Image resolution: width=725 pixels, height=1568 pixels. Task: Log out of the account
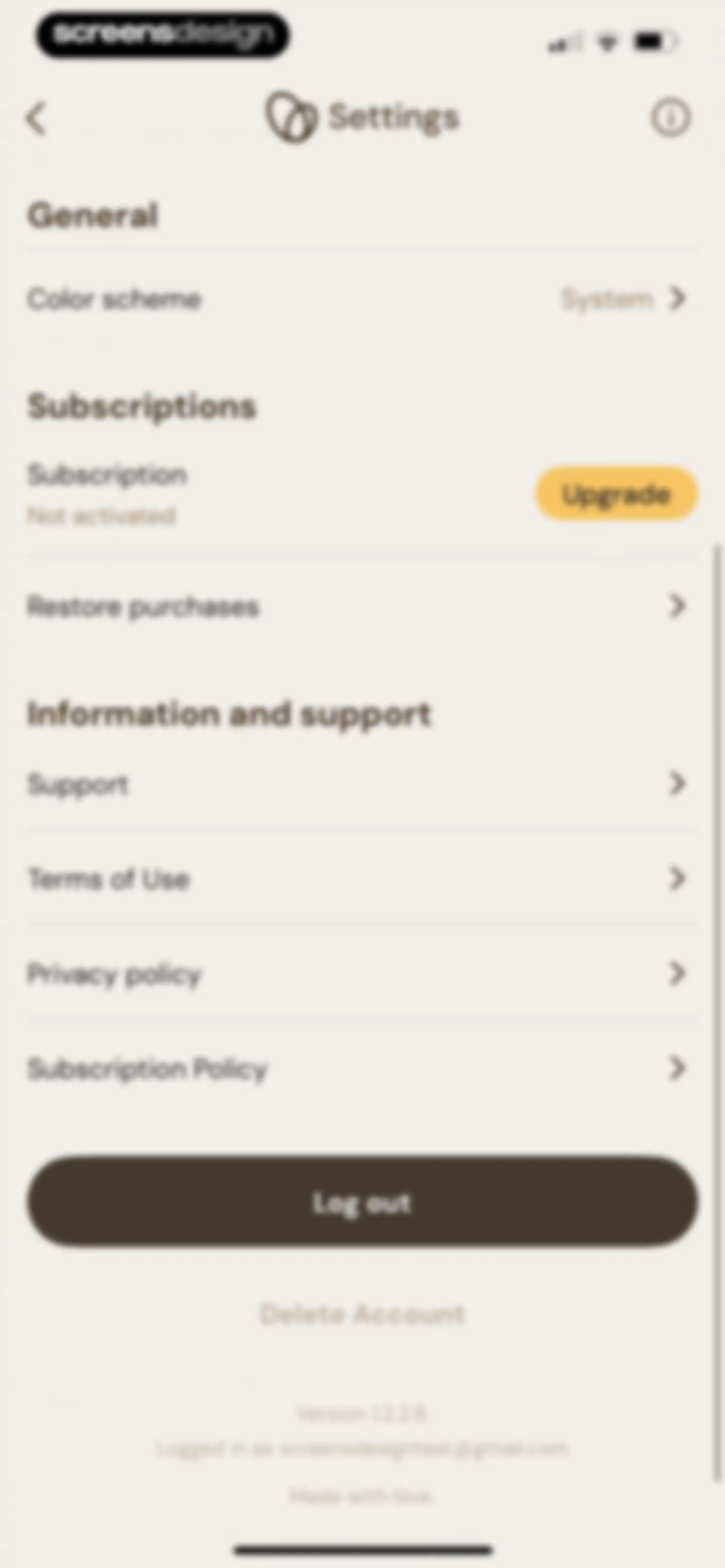362,1202
